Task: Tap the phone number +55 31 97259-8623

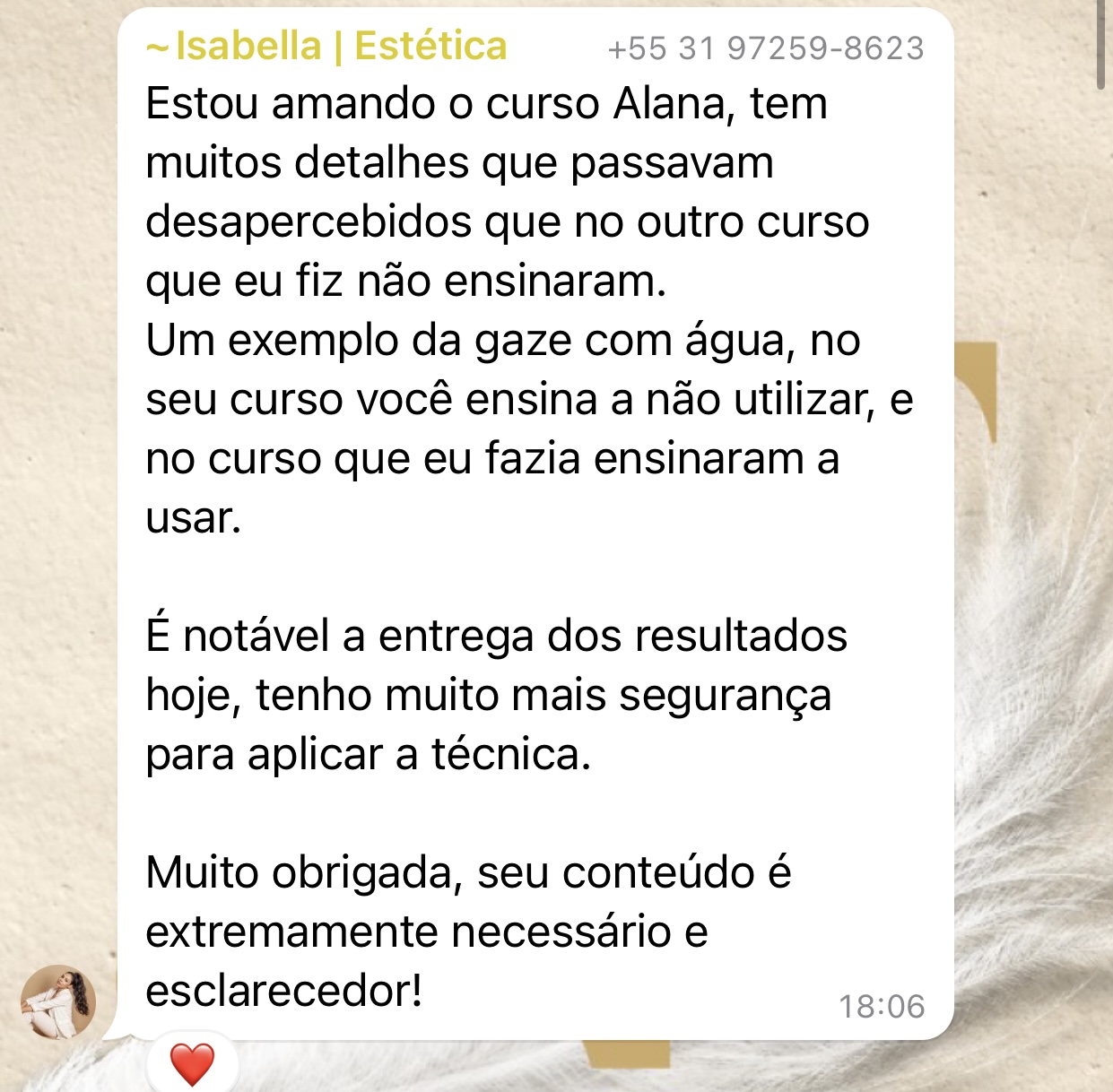Action: pos(765,48)
